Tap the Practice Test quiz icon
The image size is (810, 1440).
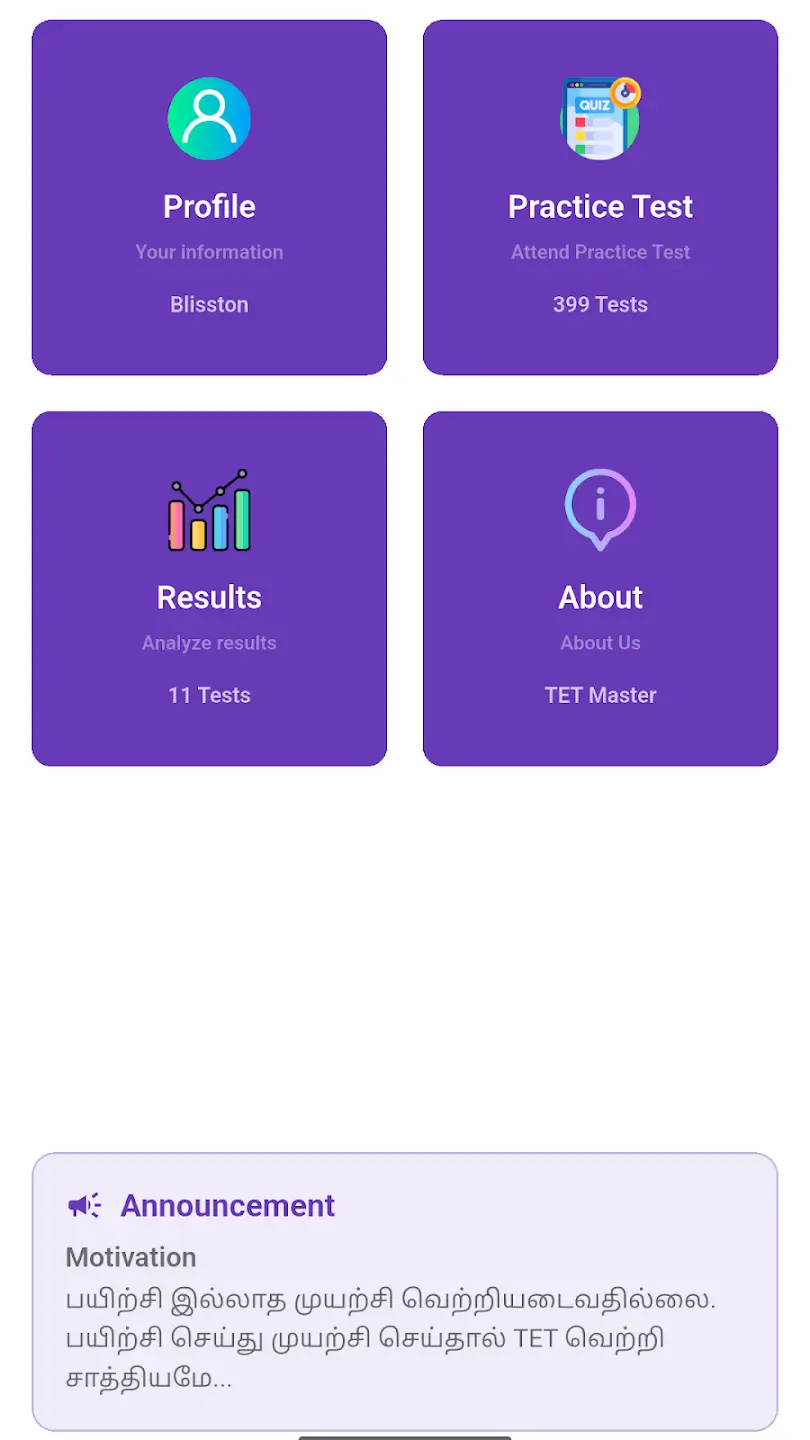(599, 117)
